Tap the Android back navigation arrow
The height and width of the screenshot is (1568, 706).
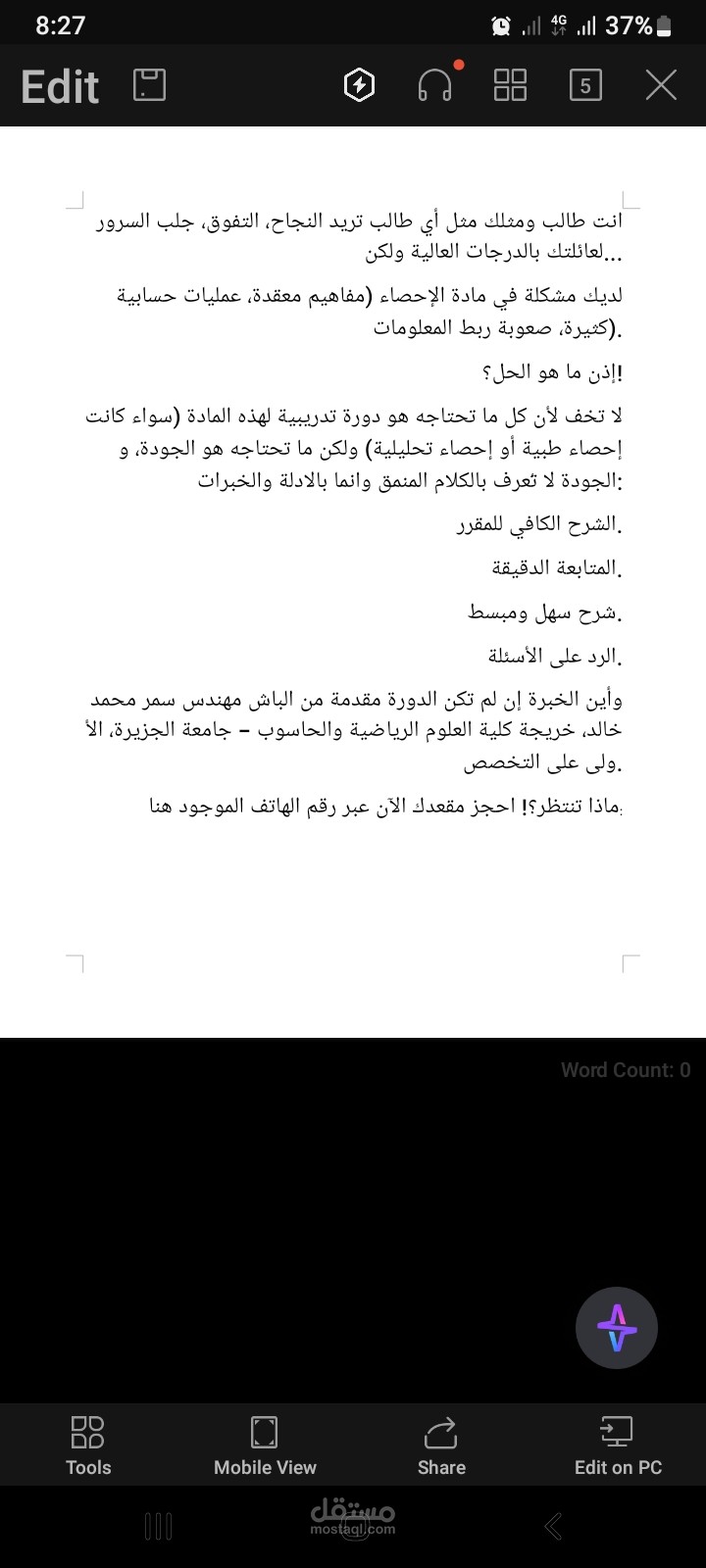click(x=551, y=1525)
